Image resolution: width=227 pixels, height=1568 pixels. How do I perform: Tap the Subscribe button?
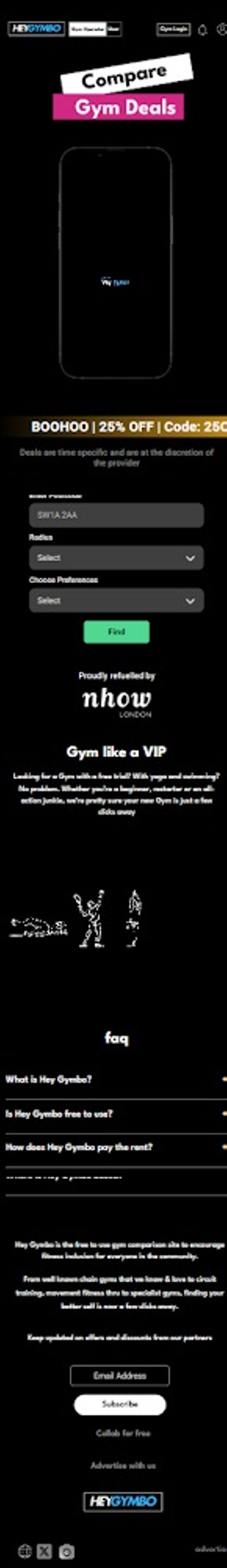point(120,1404)
